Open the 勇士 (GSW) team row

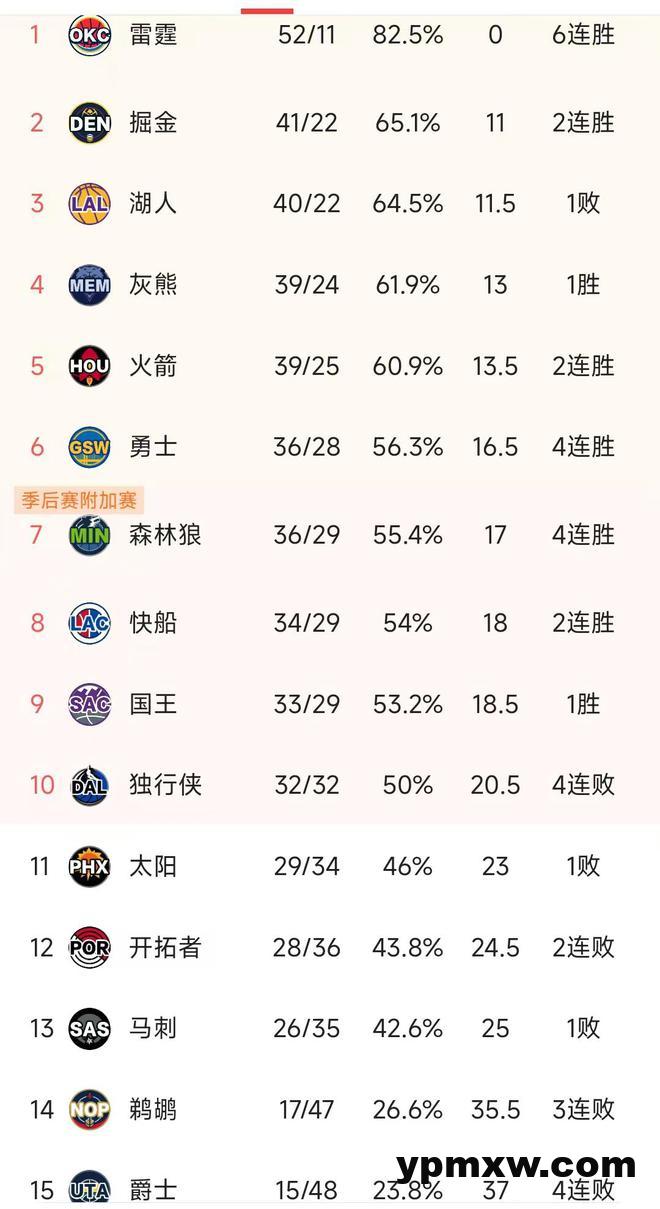pos(153,447)
